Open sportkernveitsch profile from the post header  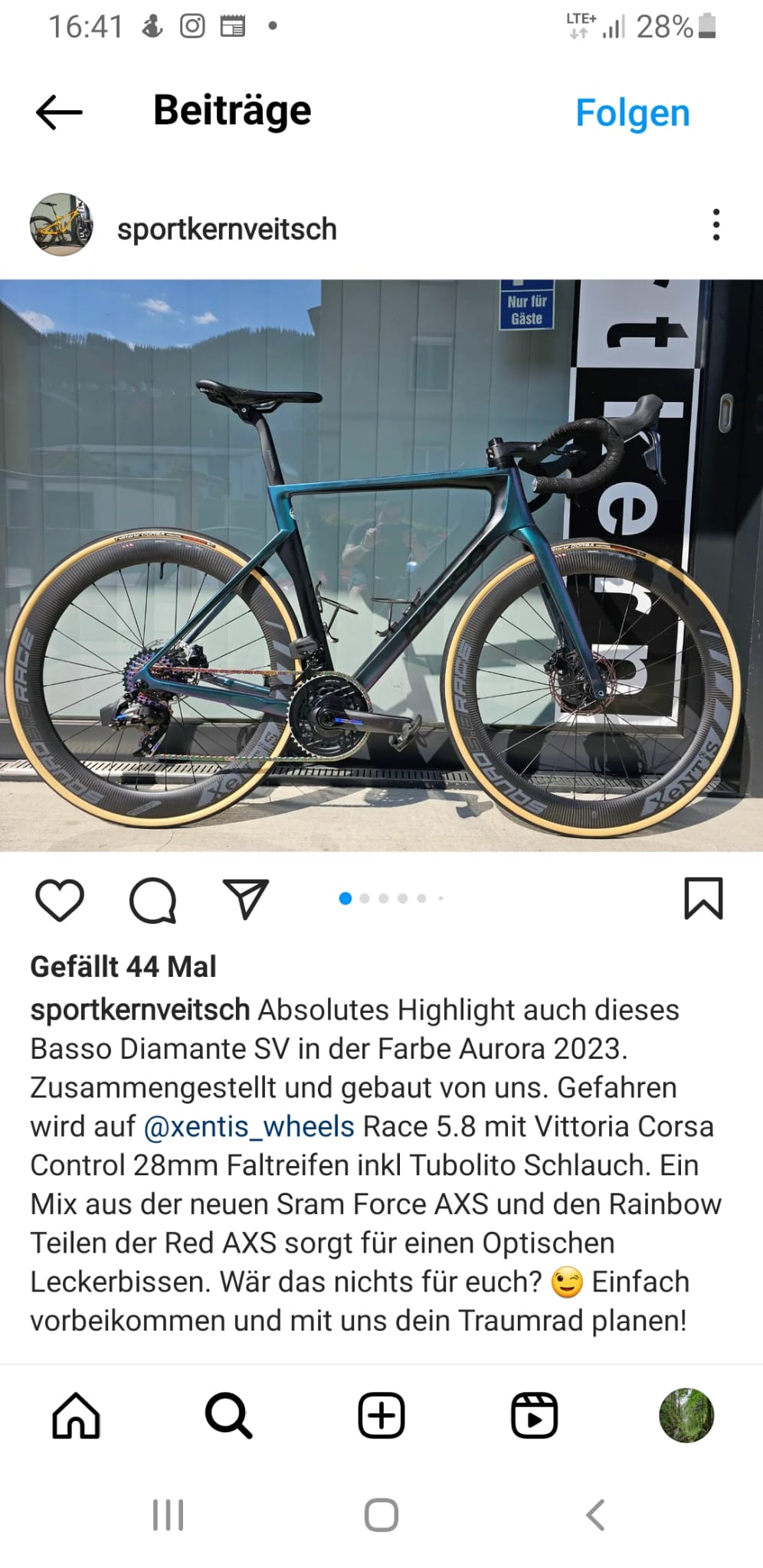pyautogui.click(x=226, y=229)
